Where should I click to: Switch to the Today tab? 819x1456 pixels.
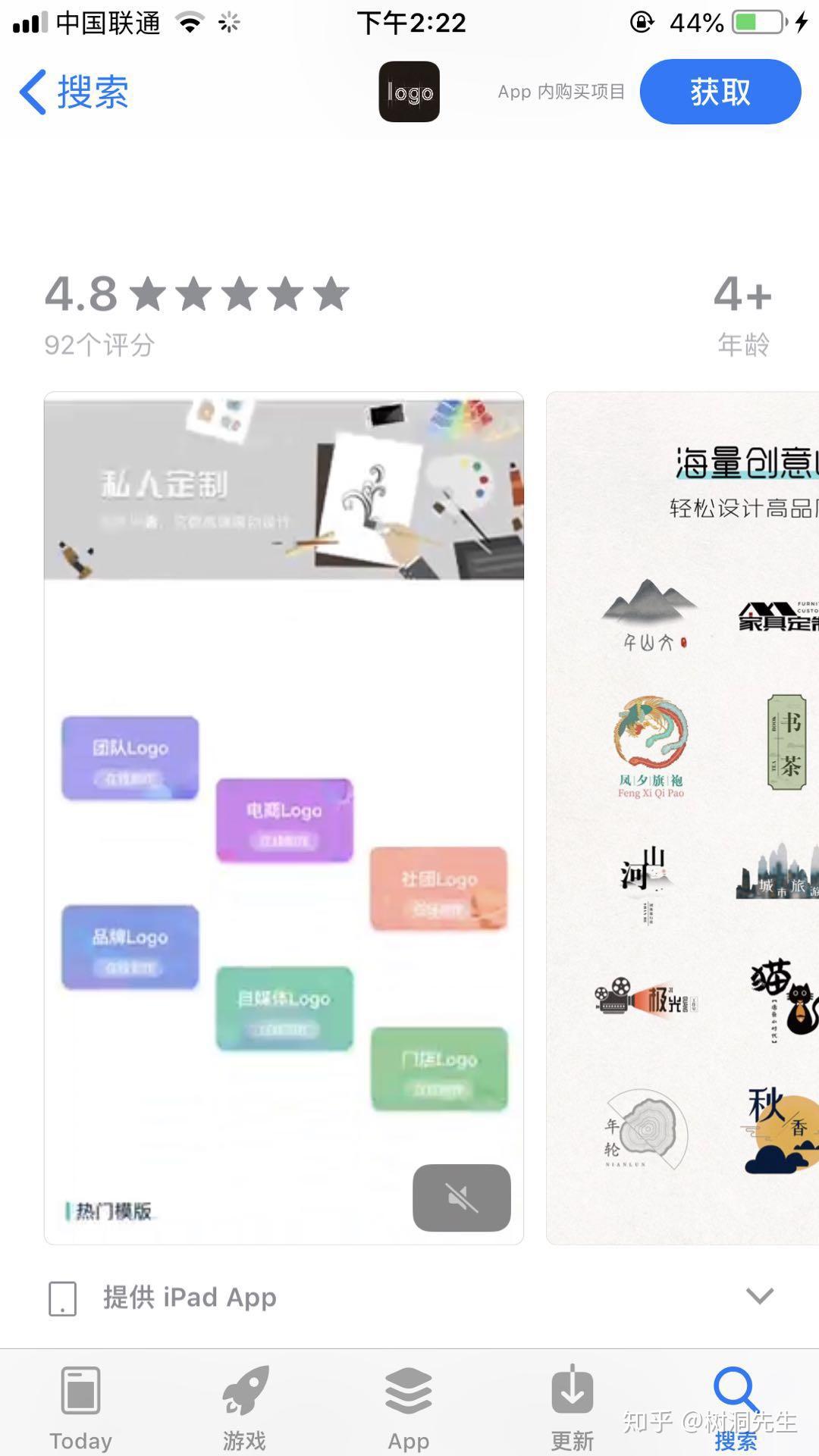(x=80, y=1408)
